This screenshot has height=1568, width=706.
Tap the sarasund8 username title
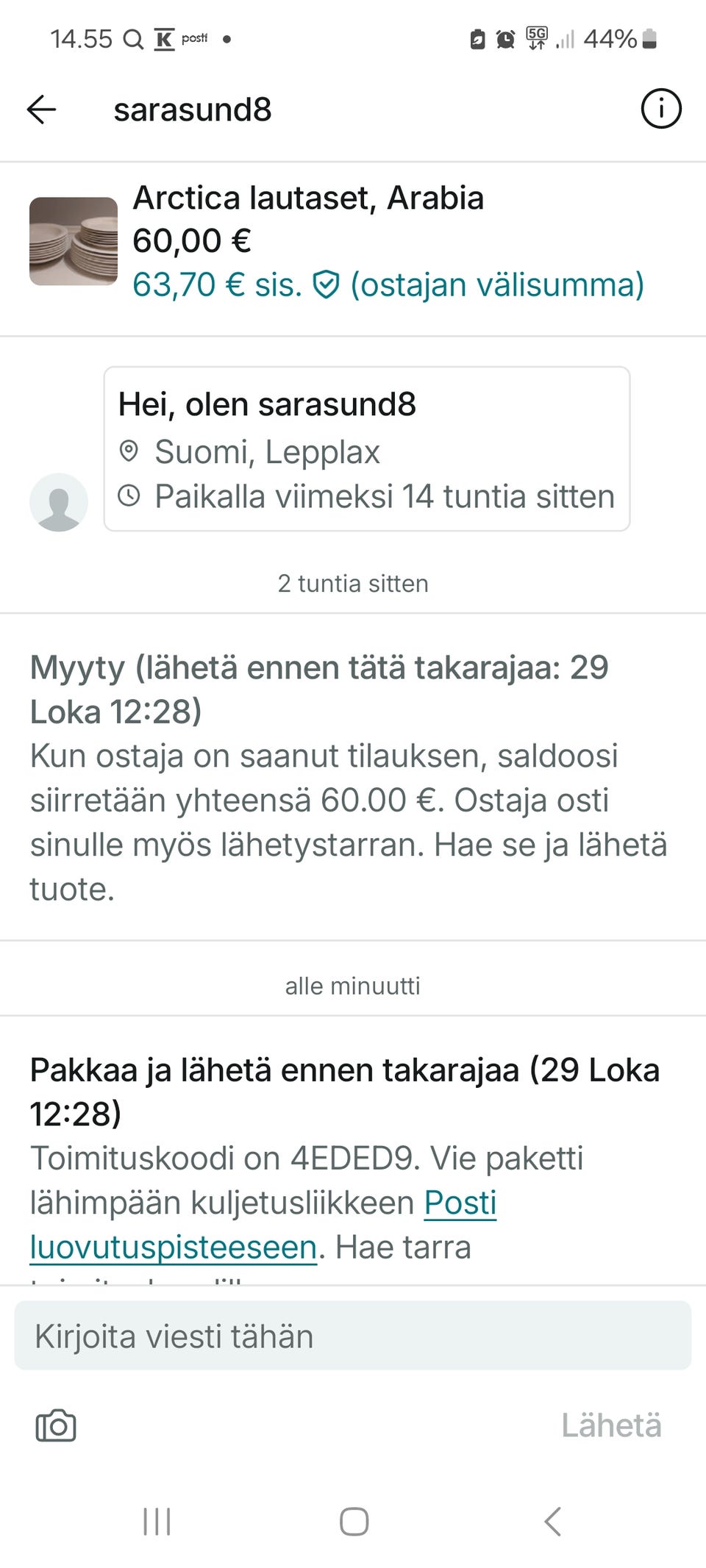(193, 109)
